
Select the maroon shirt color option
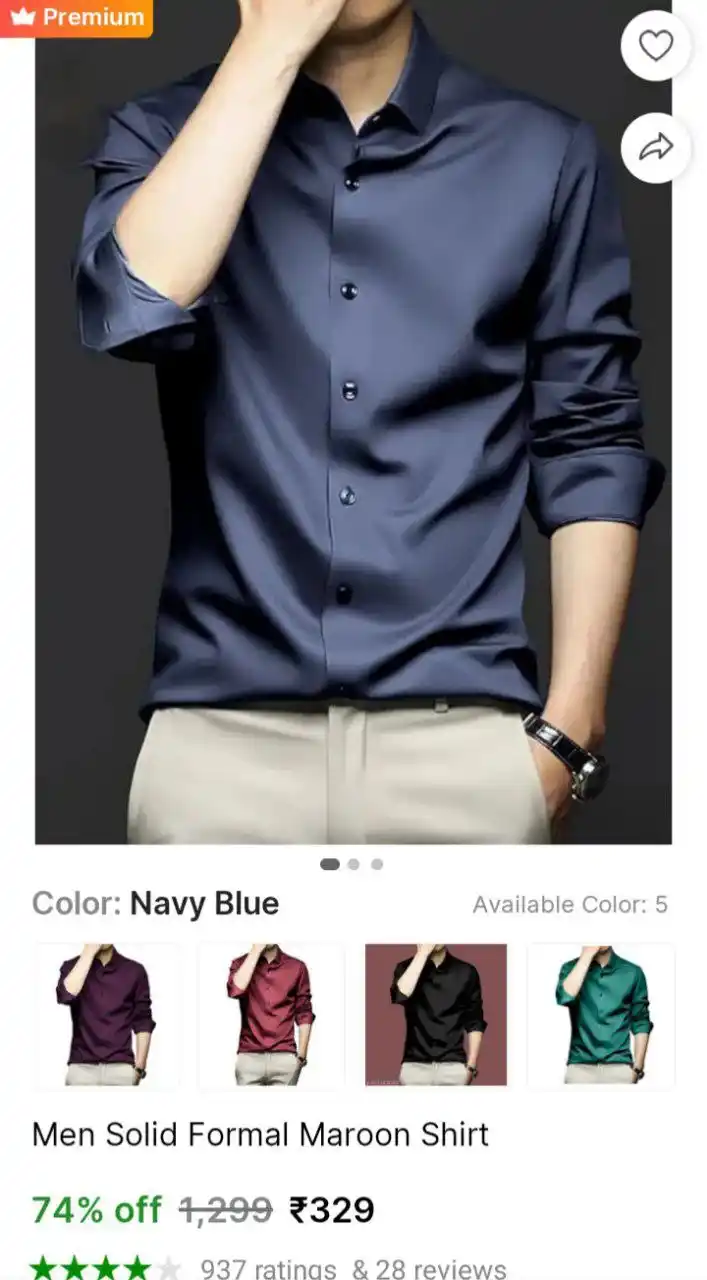[x=271, y=1015]
